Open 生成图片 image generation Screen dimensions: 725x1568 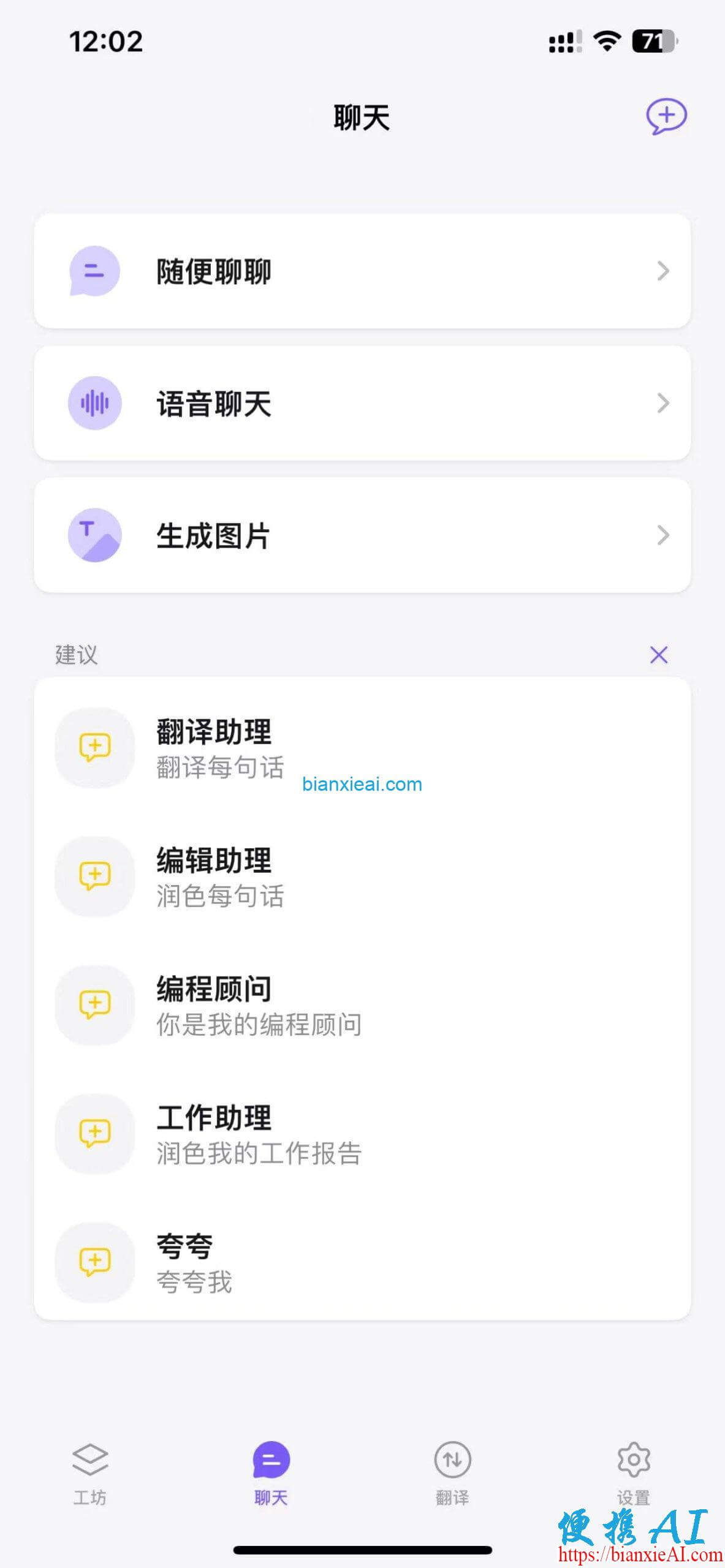point(362,535)
